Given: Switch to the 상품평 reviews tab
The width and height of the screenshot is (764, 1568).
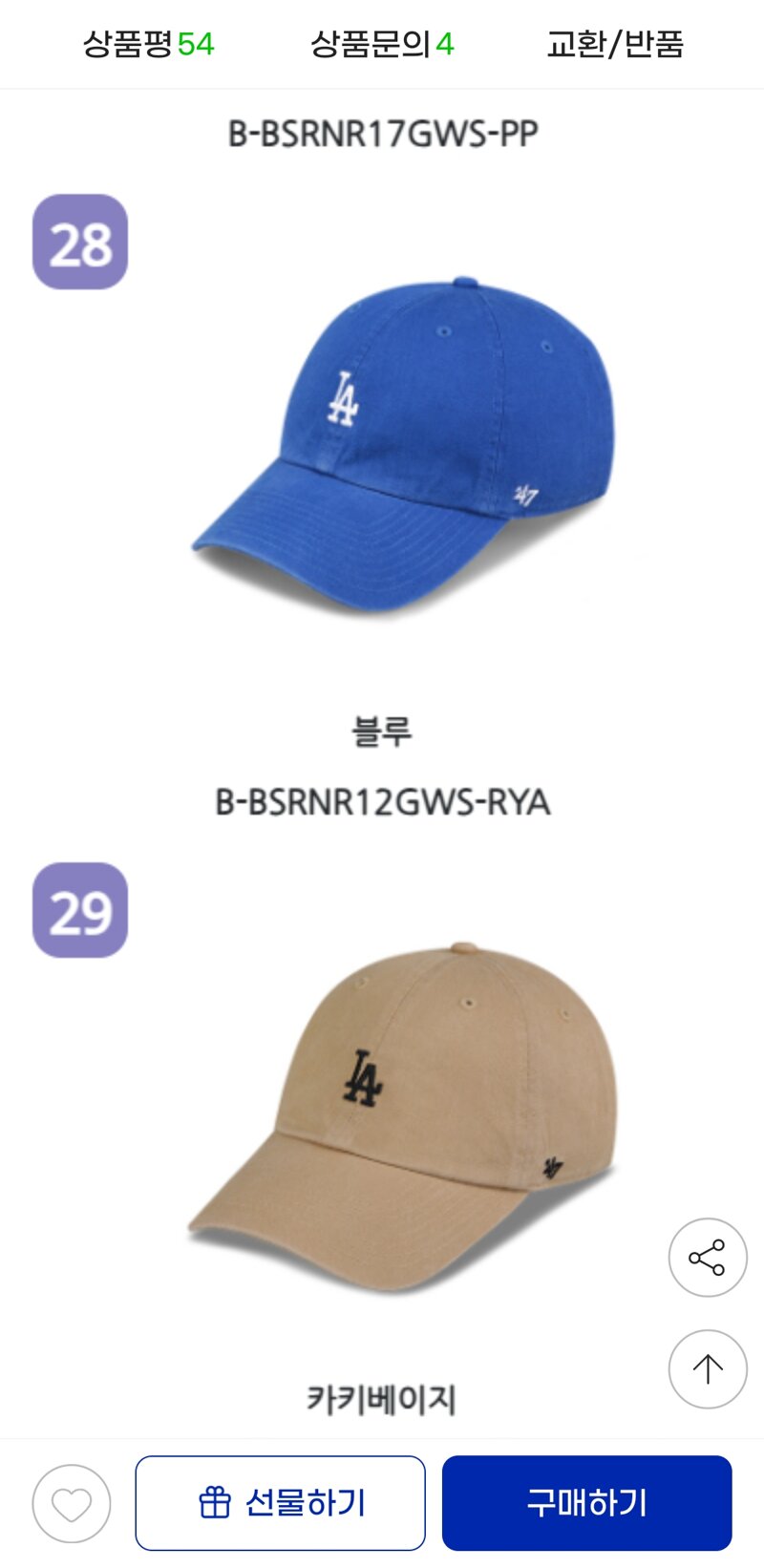Looking at the screenshot, I should point(148,44).
